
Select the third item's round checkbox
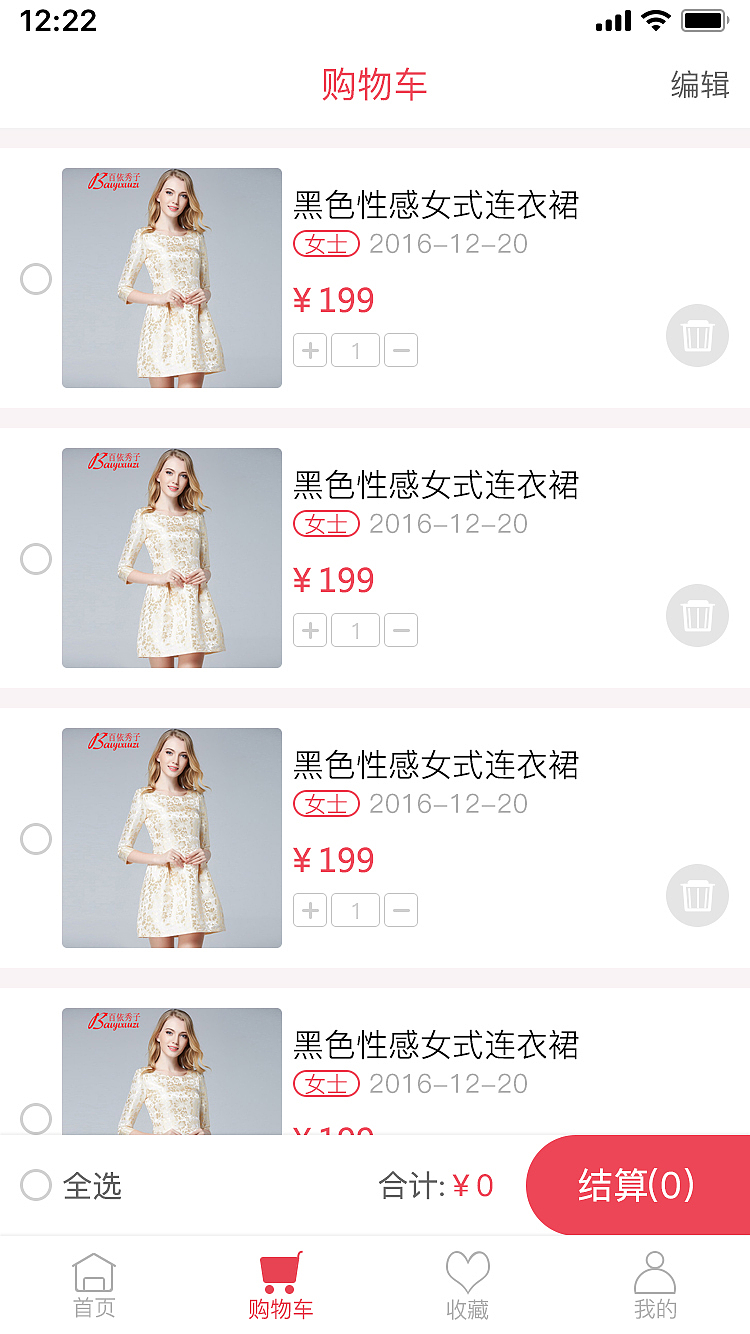tap(36, 840)
